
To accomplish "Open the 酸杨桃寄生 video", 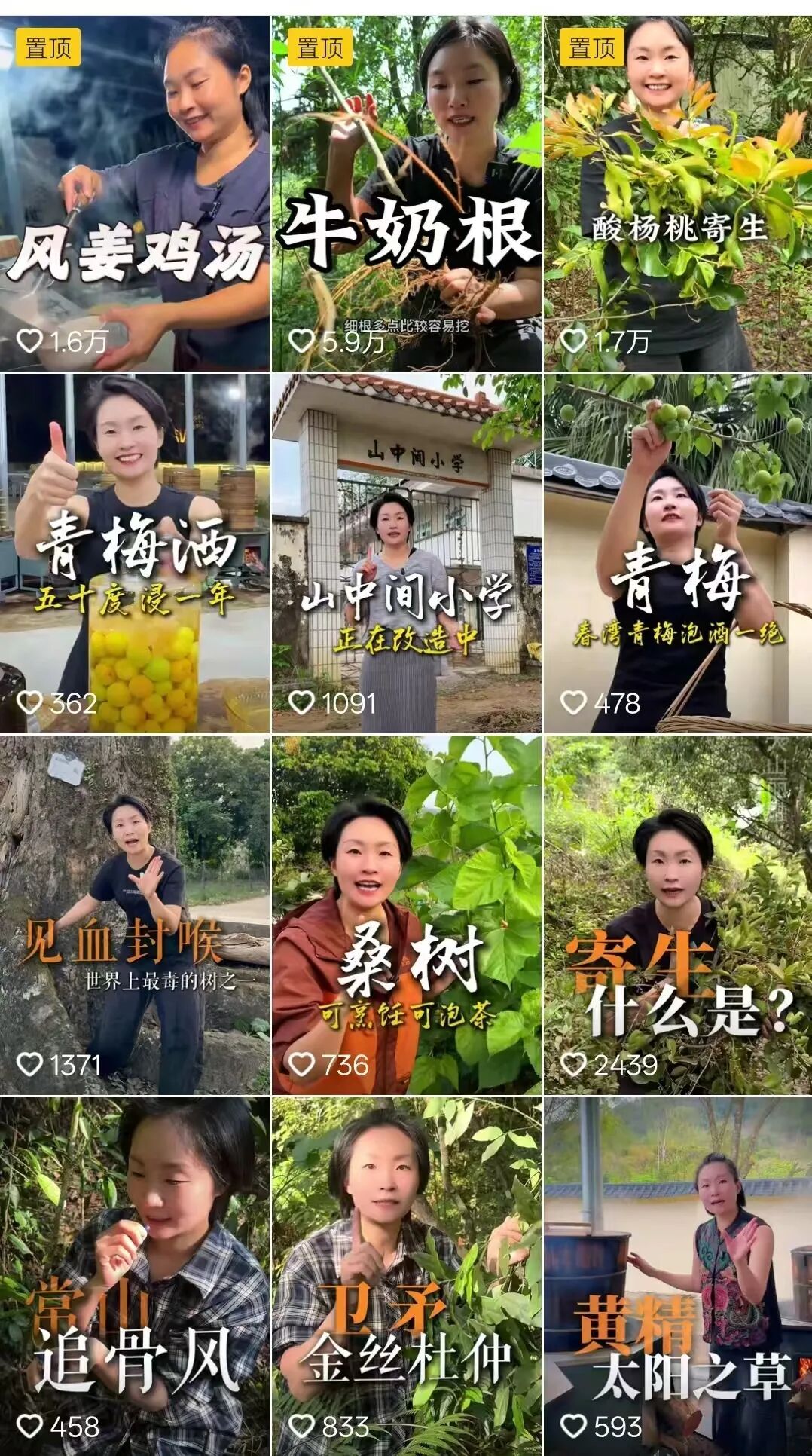I will 677,194.
